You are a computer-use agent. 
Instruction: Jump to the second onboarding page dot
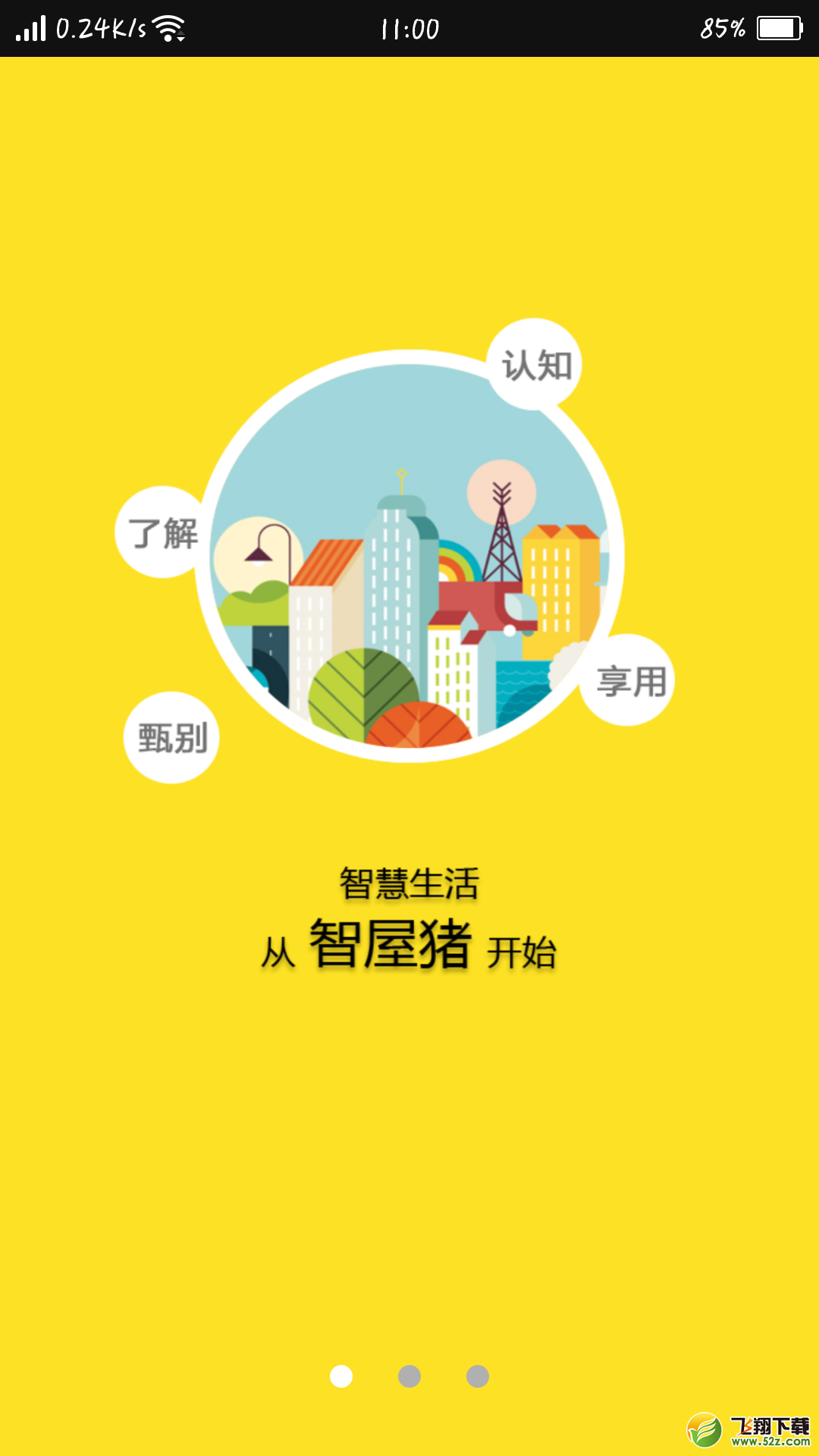click(409, 1376)
